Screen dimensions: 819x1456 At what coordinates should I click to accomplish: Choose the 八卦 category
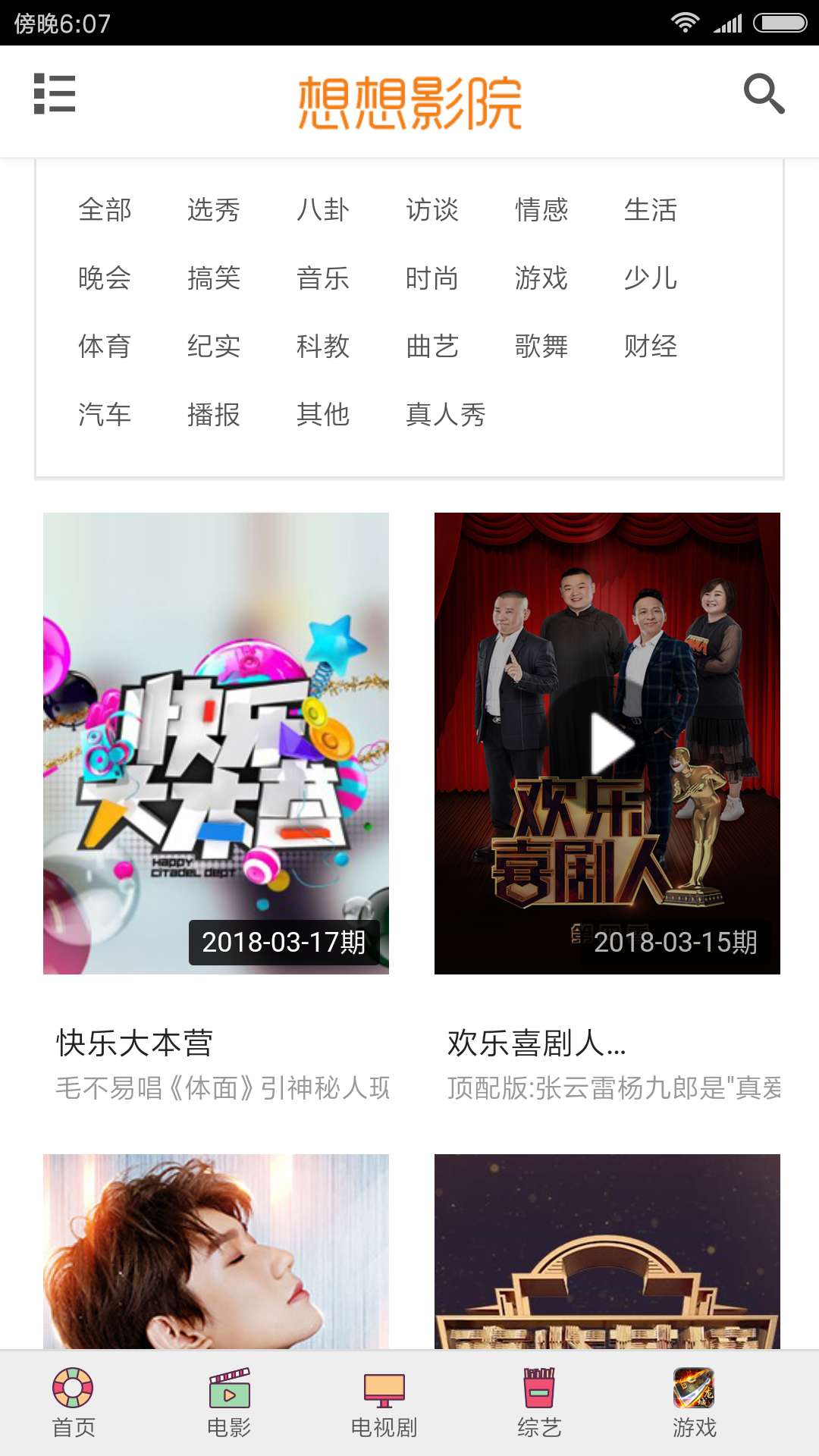(323, 210)
